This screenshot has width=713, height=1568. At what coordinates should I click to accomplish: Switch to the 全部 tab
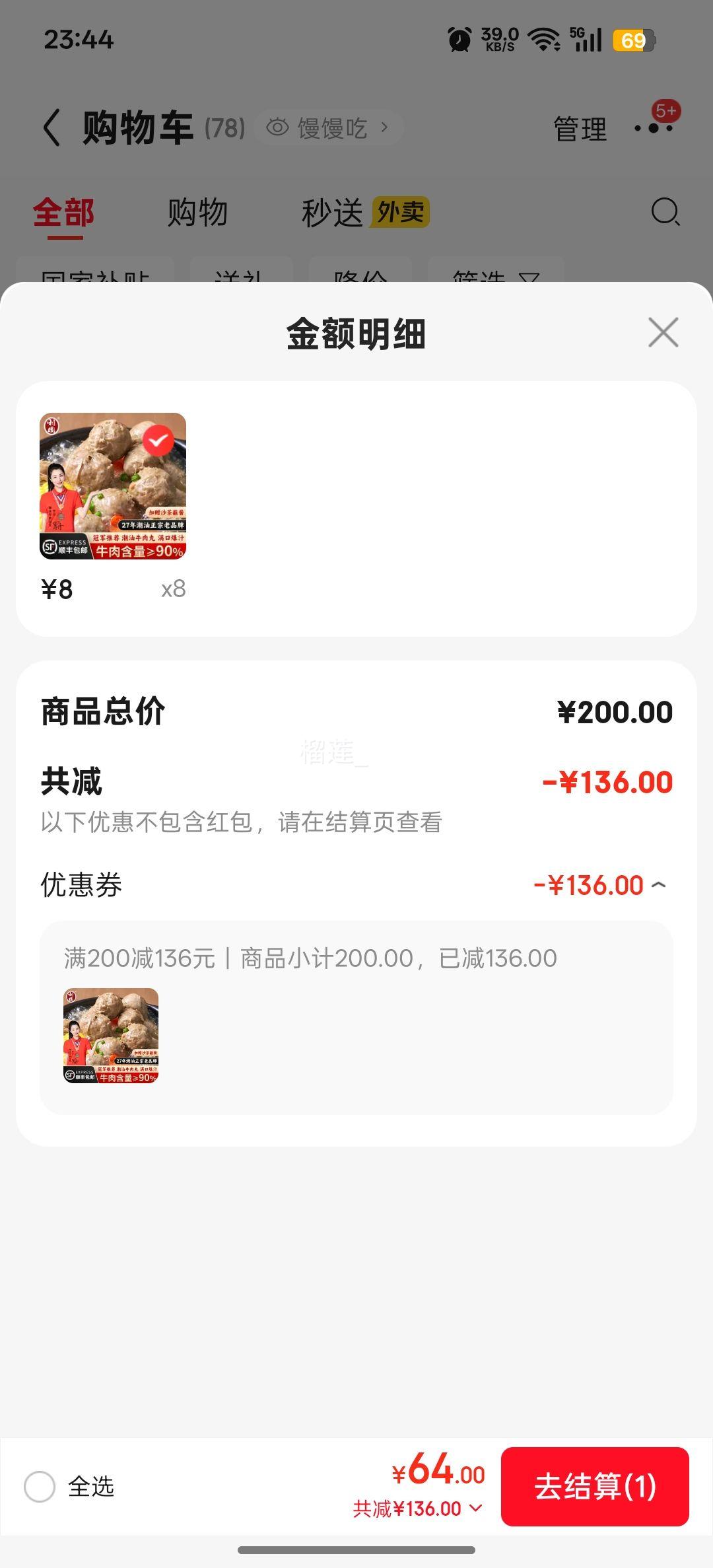coord(64,212)
